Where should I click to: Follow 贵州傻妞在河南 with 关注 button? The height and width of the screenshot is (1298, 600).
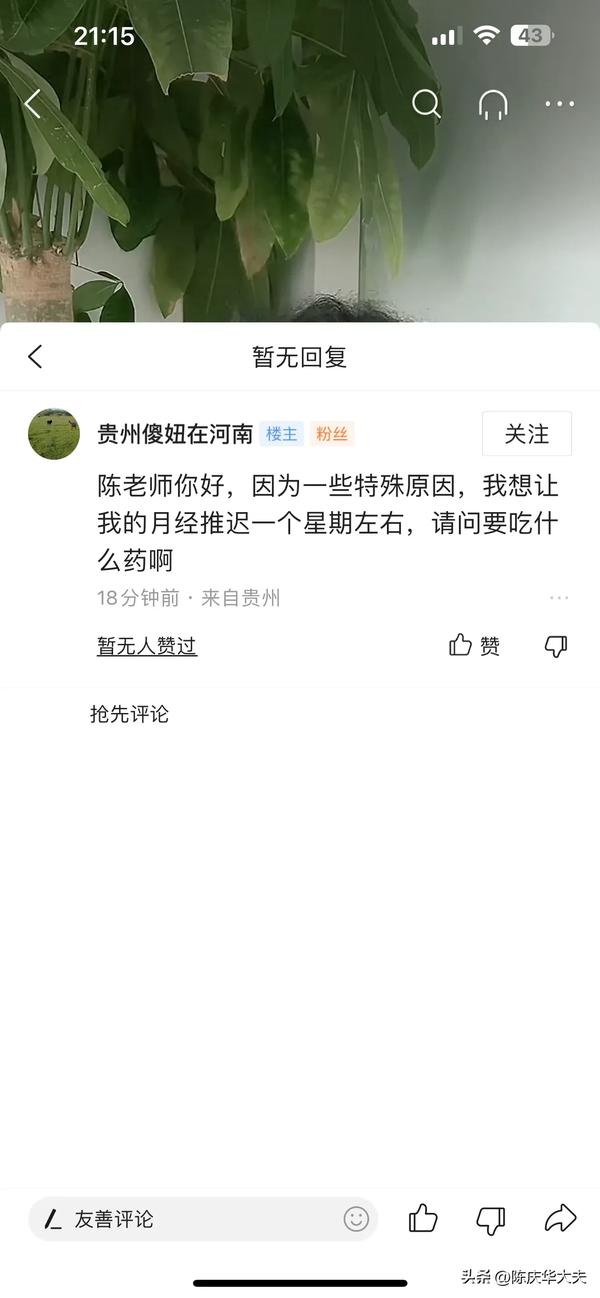(526, 434)
